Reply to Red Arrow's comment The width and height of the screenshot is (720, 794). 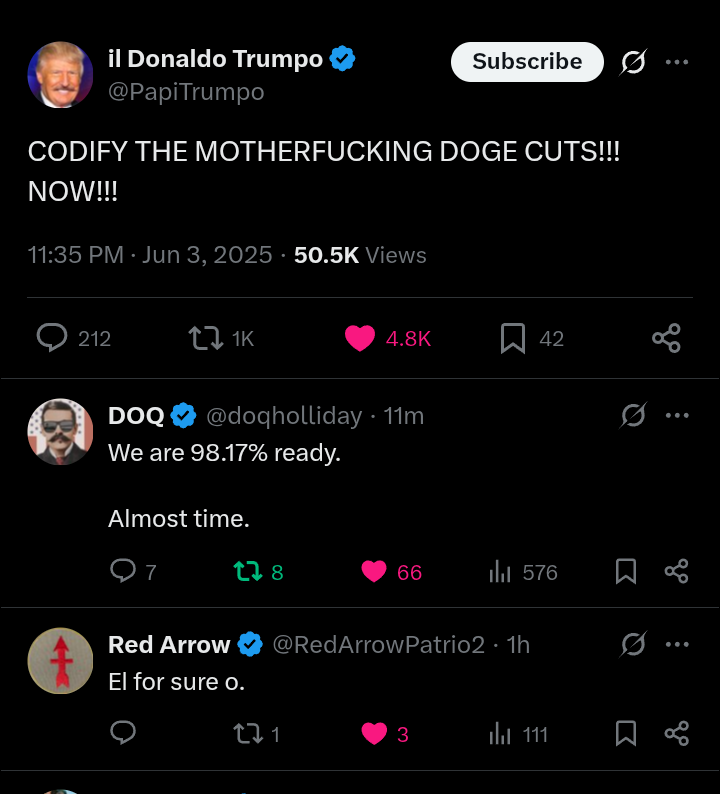122,734
